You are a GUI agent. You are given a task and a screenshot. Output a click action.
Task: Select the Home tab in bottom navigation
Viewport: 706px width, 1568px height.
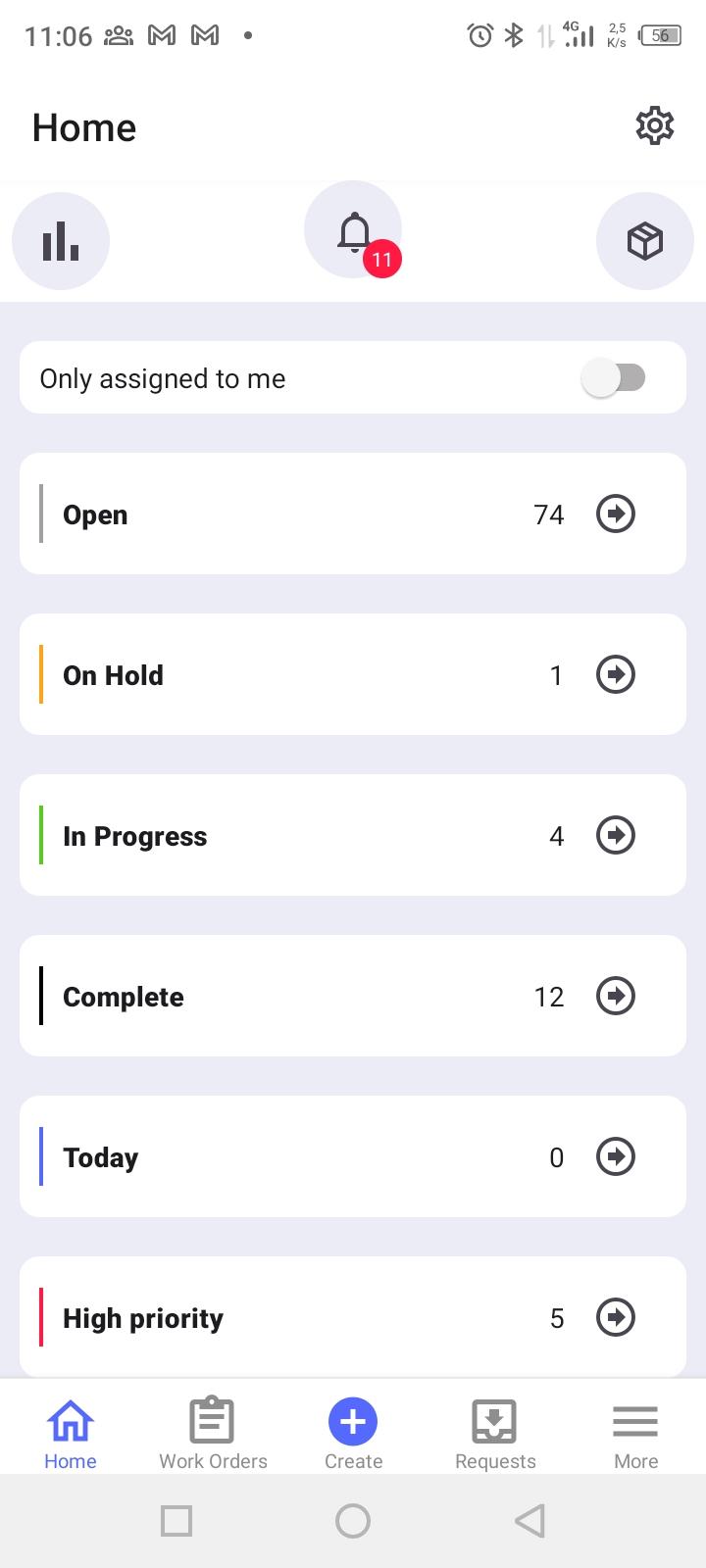70,1431
